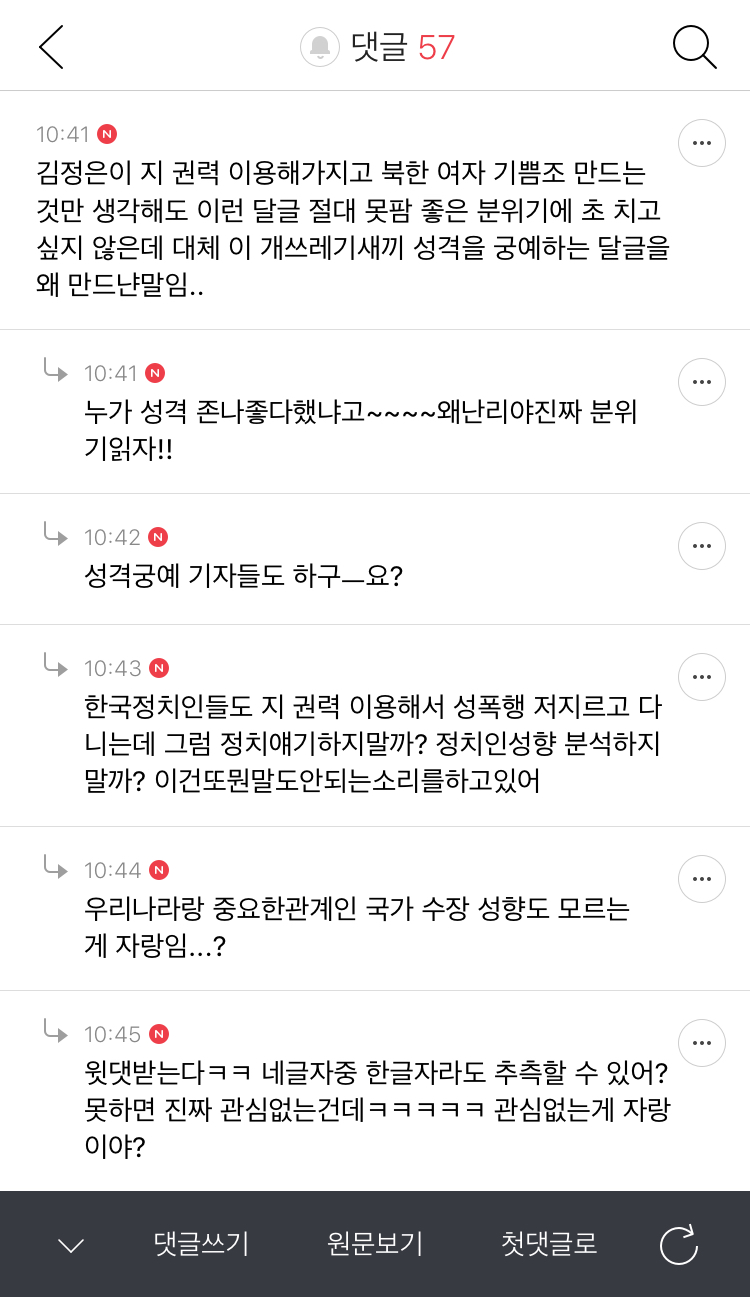The image size is (750, 1297).
Task: Tap 원문보기 to view the original post
Action: [375, 1244]
